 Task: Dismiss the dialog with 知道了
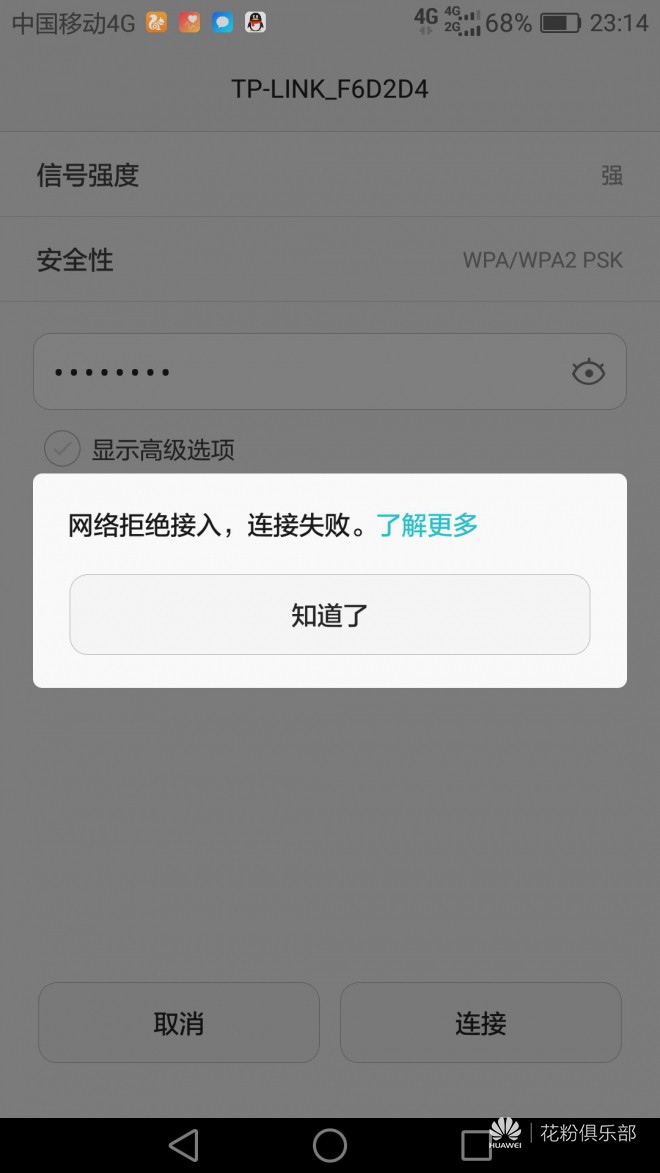[x=329, y=614]
